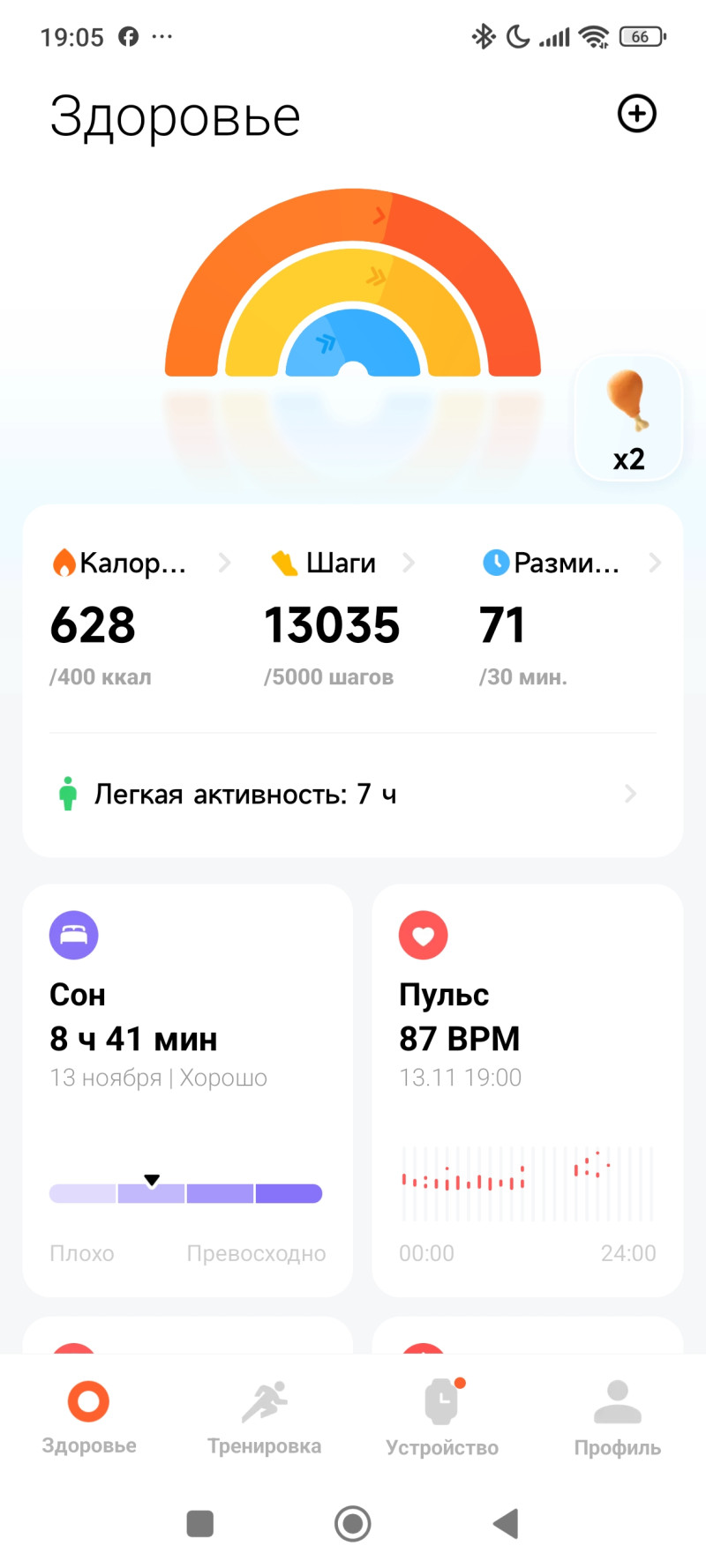The width and height of the screenshot is (706, 1568).
Task: Switch to the Профиль tab
Action: (617, 1417)
